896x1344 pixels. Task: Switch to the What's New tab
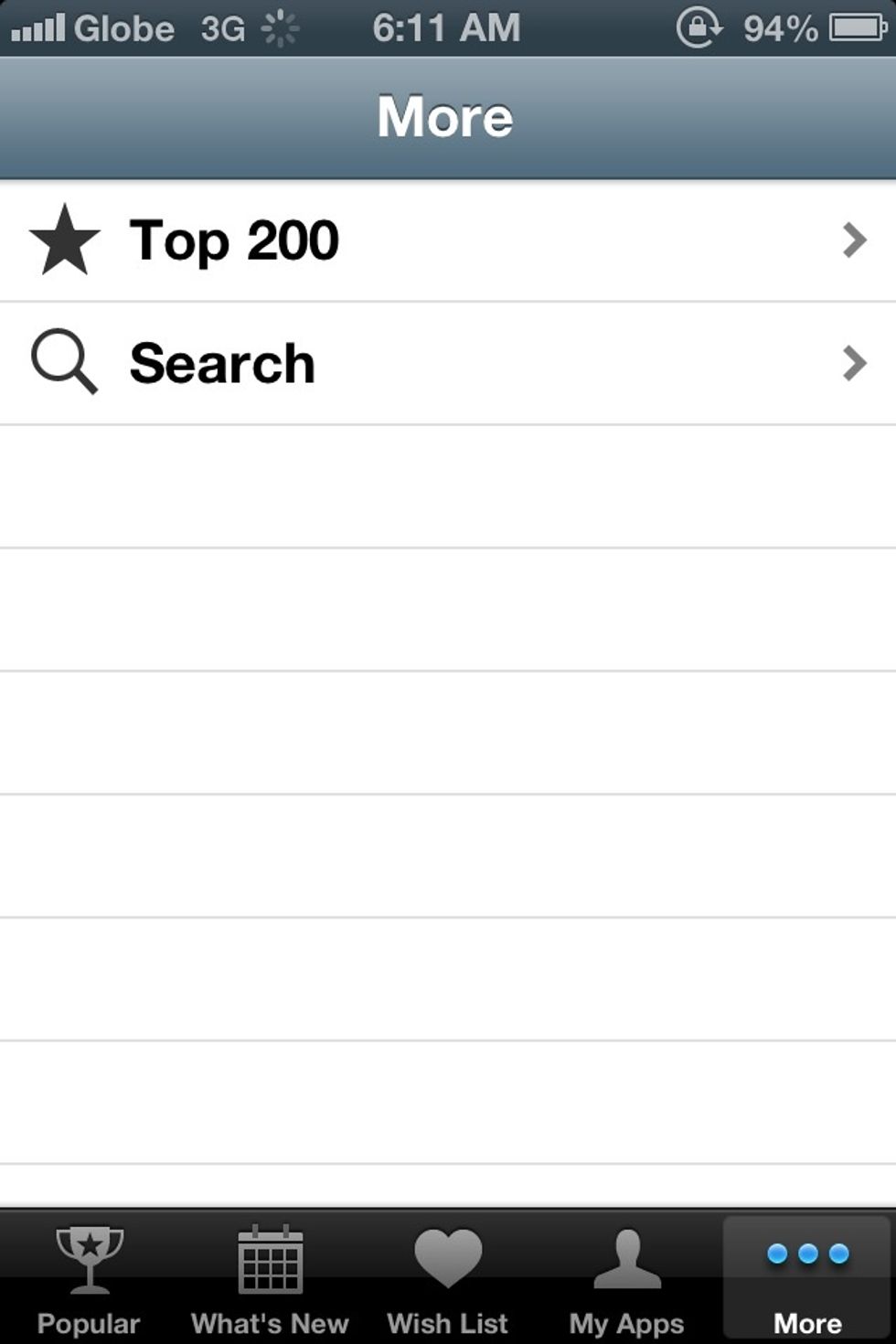[267, 1280]
